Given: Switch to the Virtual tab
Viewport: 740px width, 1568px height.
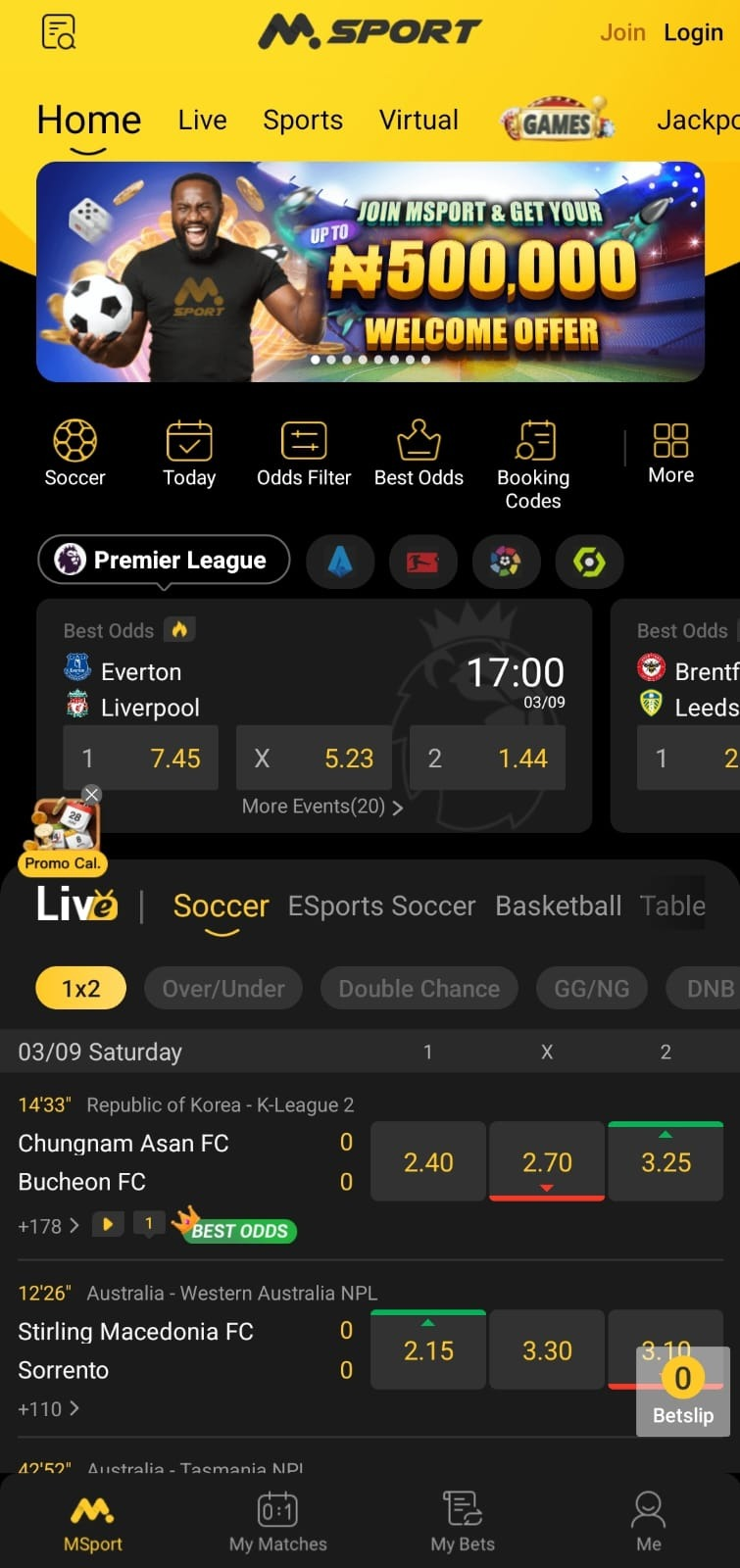Looking at the screenshot, I should [x=419, y=121].
